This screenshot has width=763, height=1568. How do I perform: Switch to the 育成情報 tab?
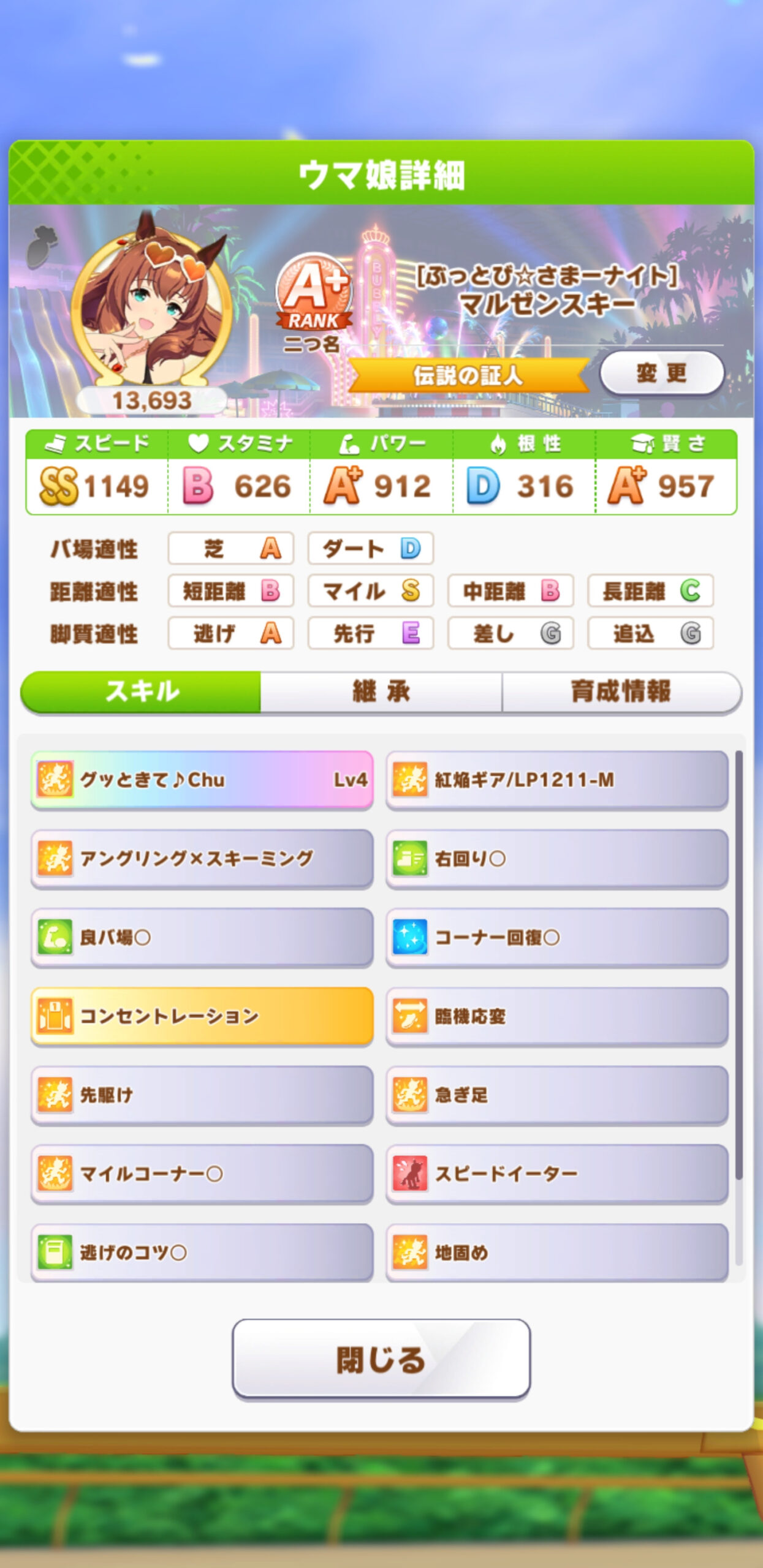coord(620,692)
